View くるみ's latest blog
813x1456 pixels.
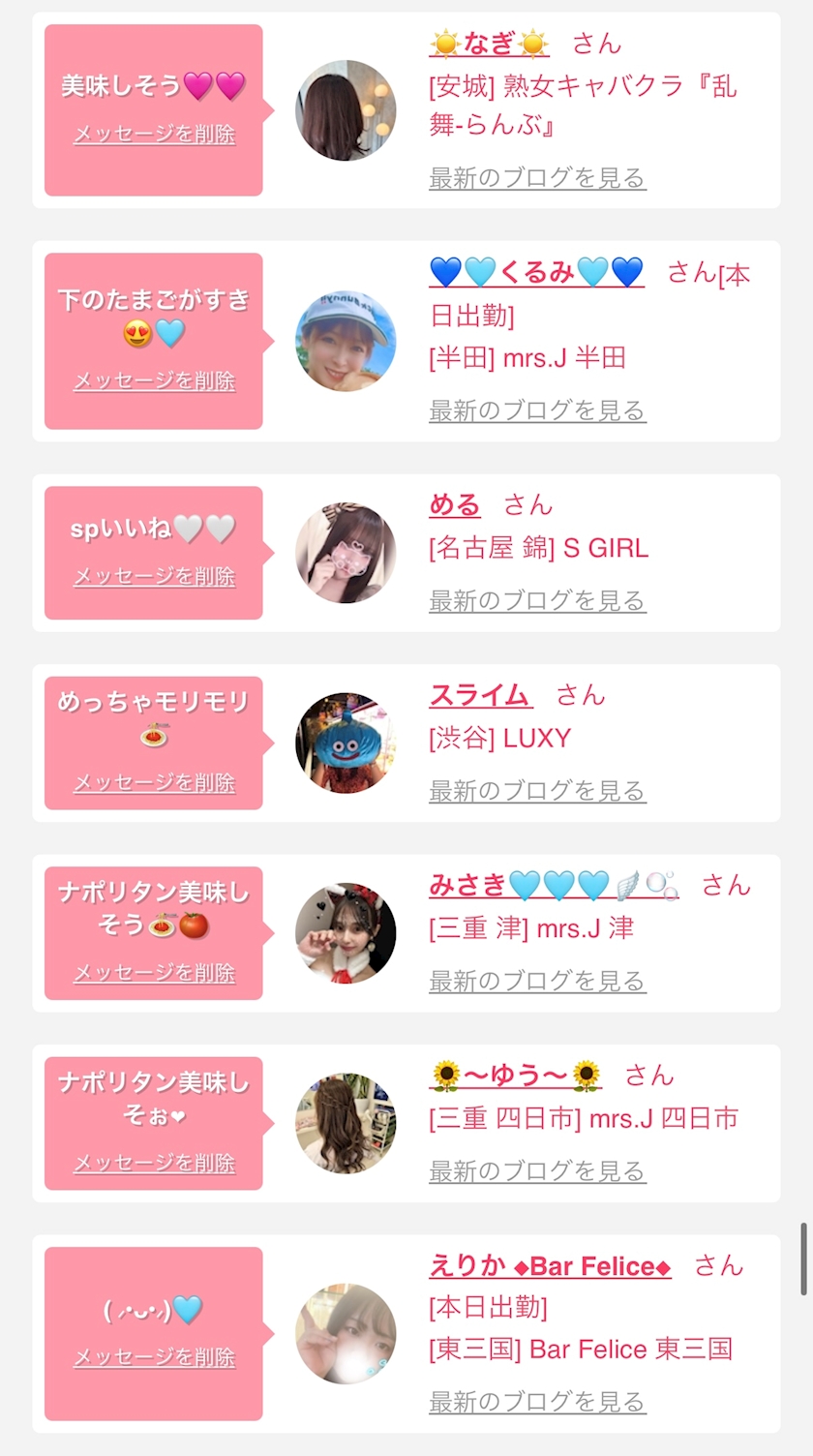(537, 411)
